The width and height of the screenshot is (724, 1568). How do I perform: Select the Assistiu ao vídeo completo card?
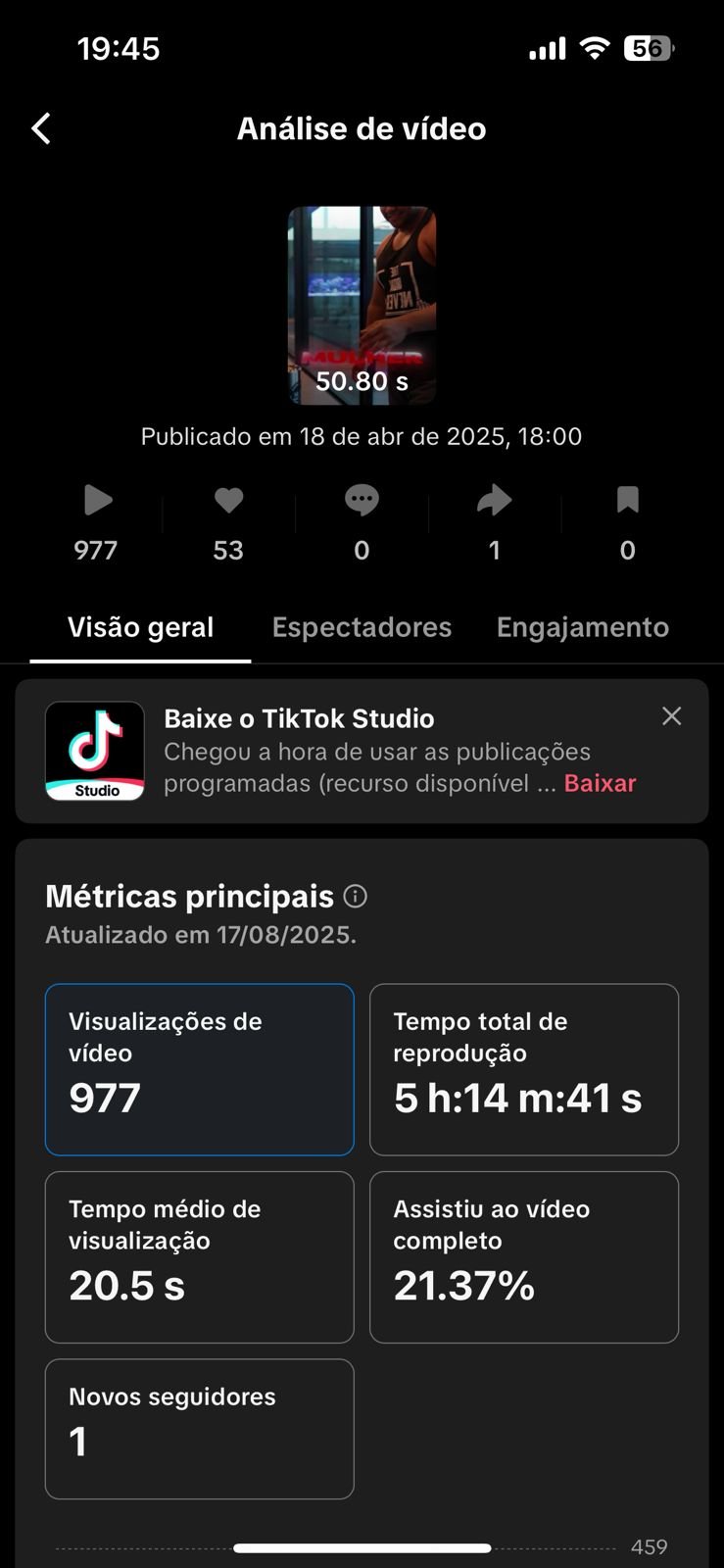(523, 1256)
